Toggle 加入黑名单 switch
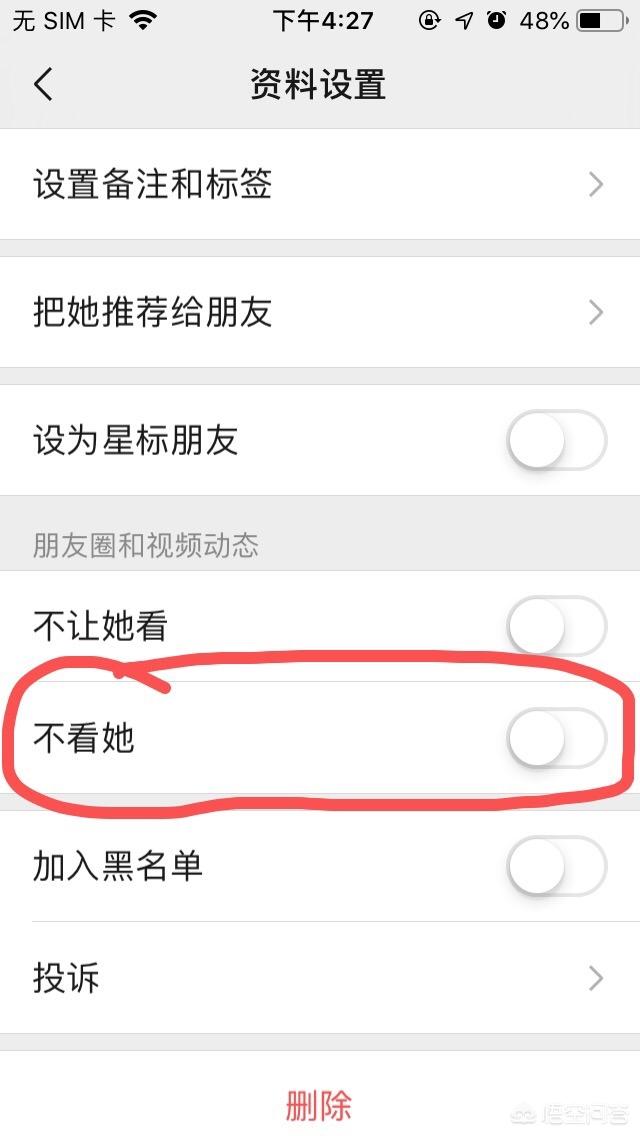 557,866
